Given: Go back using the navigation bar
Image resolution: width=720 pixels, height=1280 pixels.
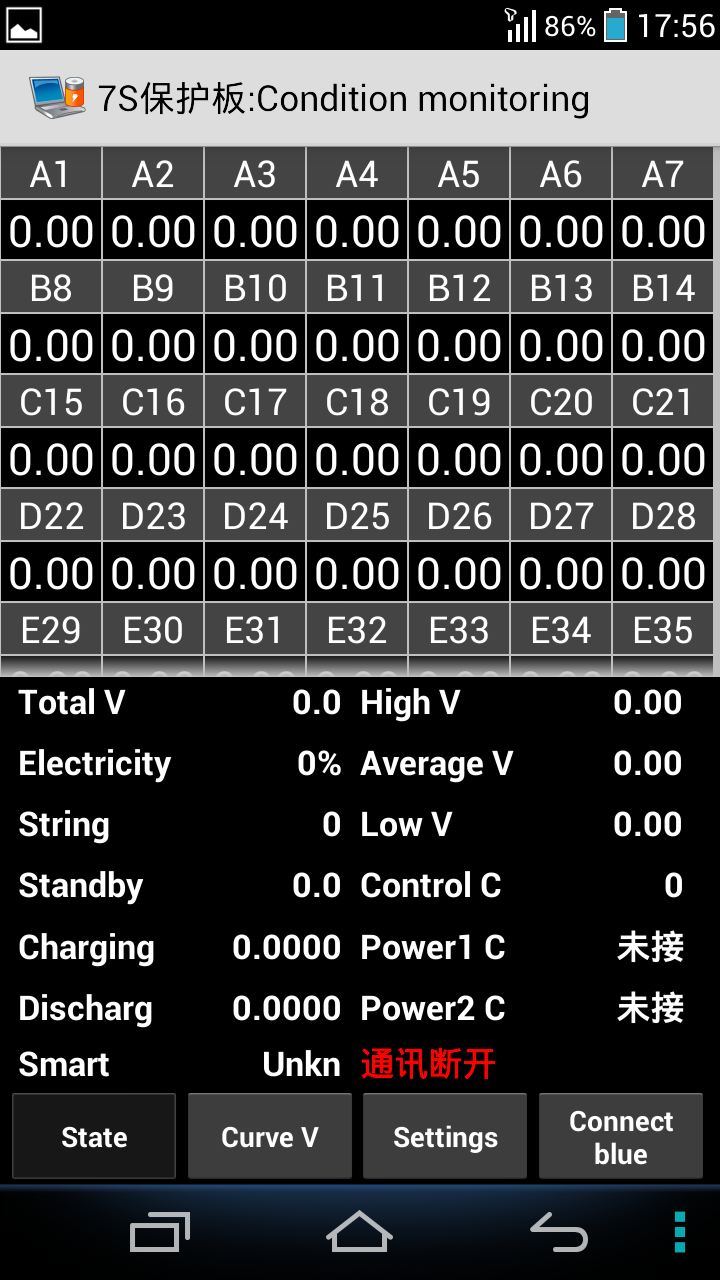Looking at the screenshot, I should point(558,1232).
